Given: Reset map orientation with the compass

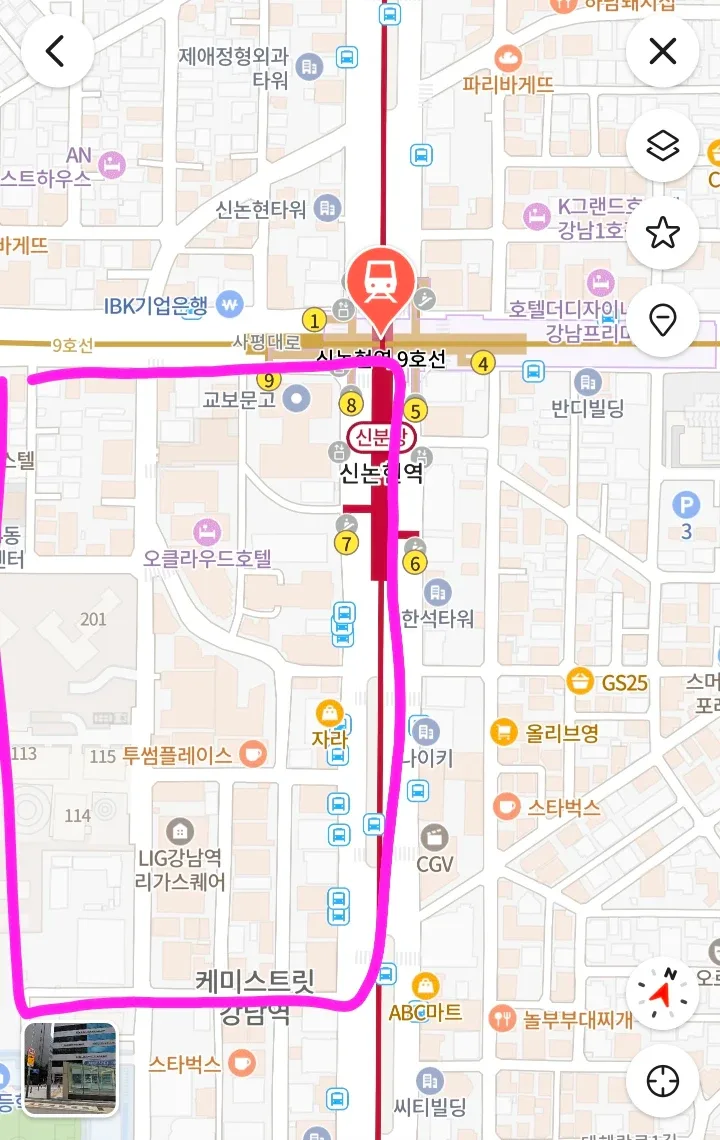Looking at the screenshot, I should click(662, 994).
